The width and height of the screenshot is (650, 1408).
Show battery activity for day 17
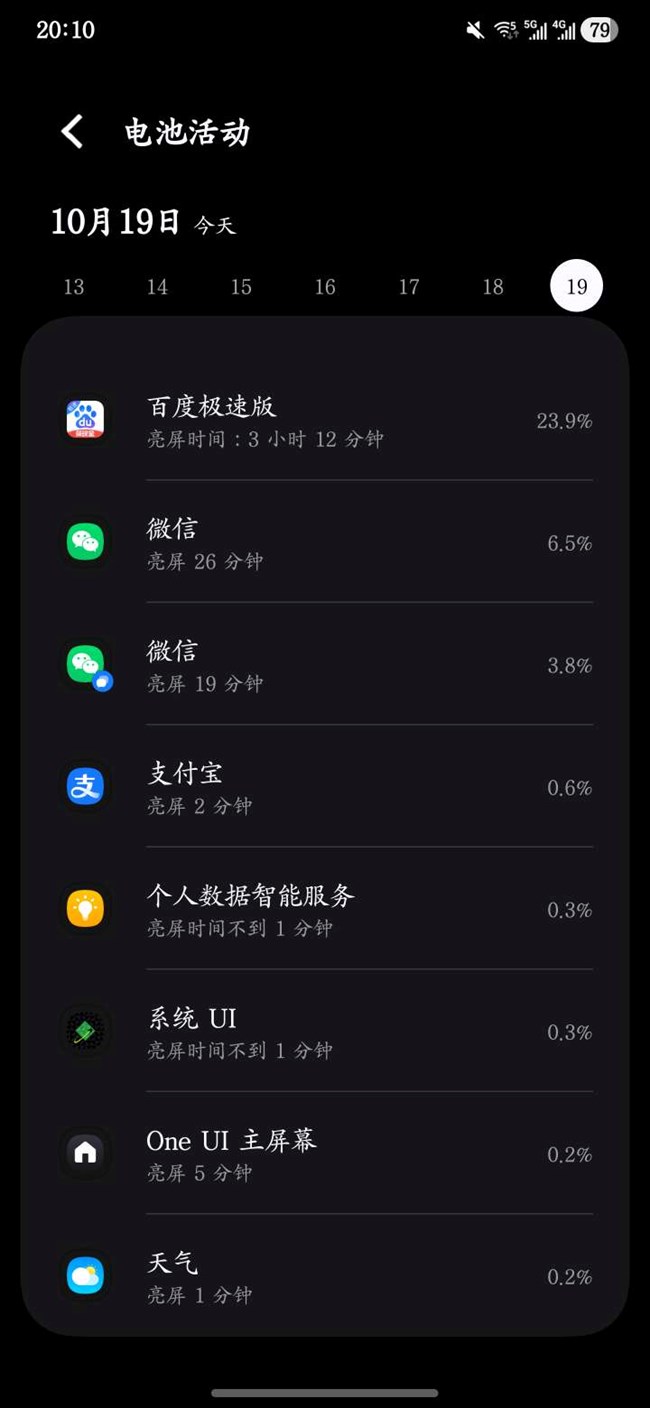(x=409, y=287)
